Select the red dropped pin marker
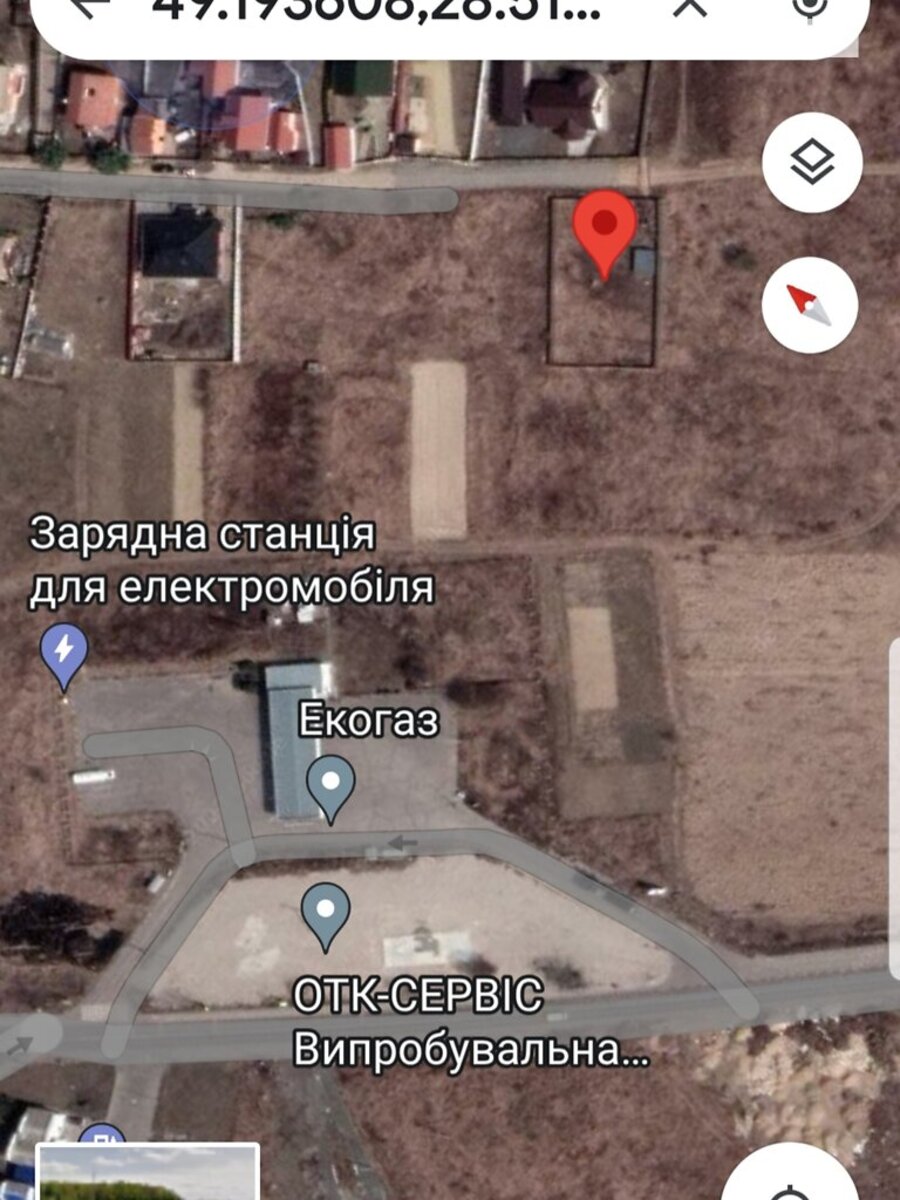Viewport: 900px width, 1200px height. tap(603, 229)
